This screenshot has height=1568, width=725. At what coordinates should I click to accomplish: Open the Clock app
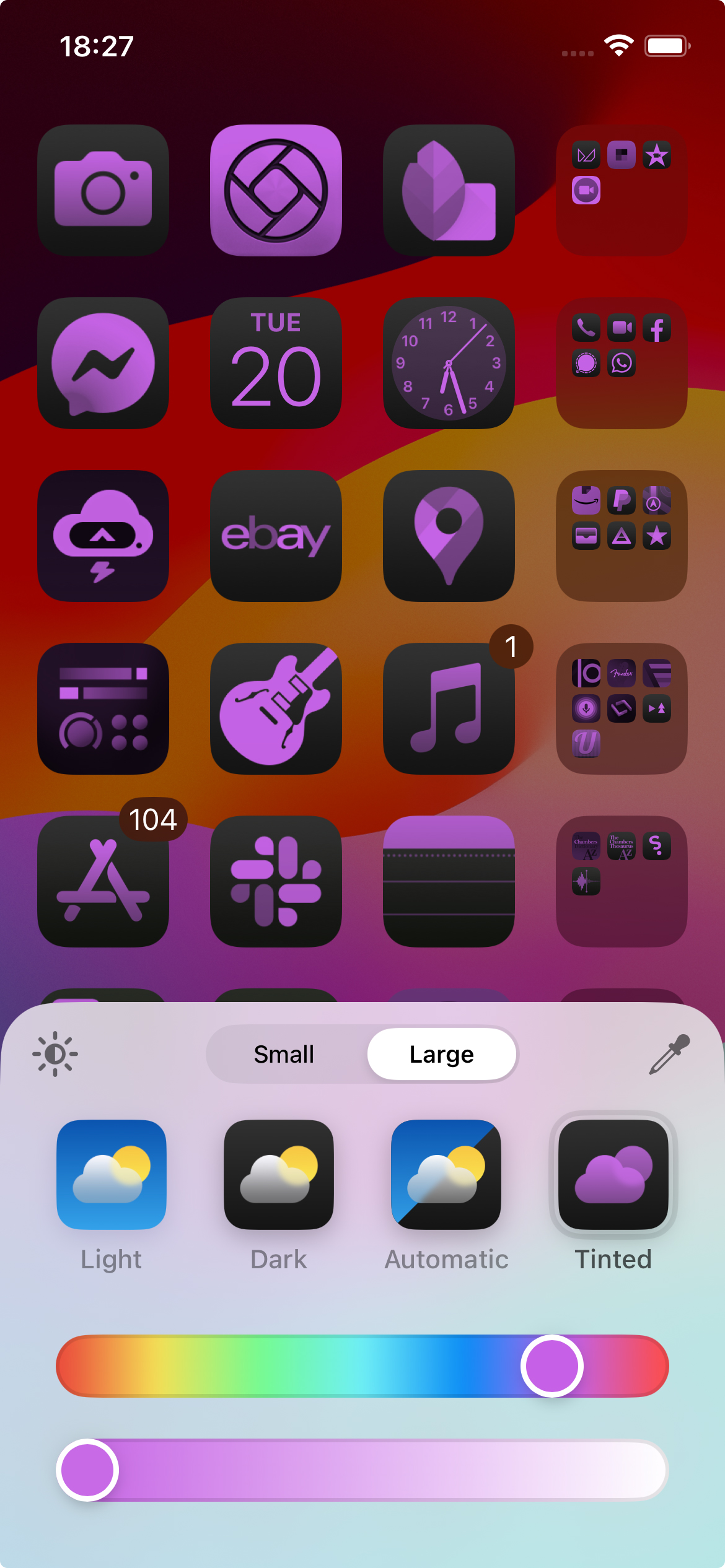pyautogui.click(x=449, y=363)
